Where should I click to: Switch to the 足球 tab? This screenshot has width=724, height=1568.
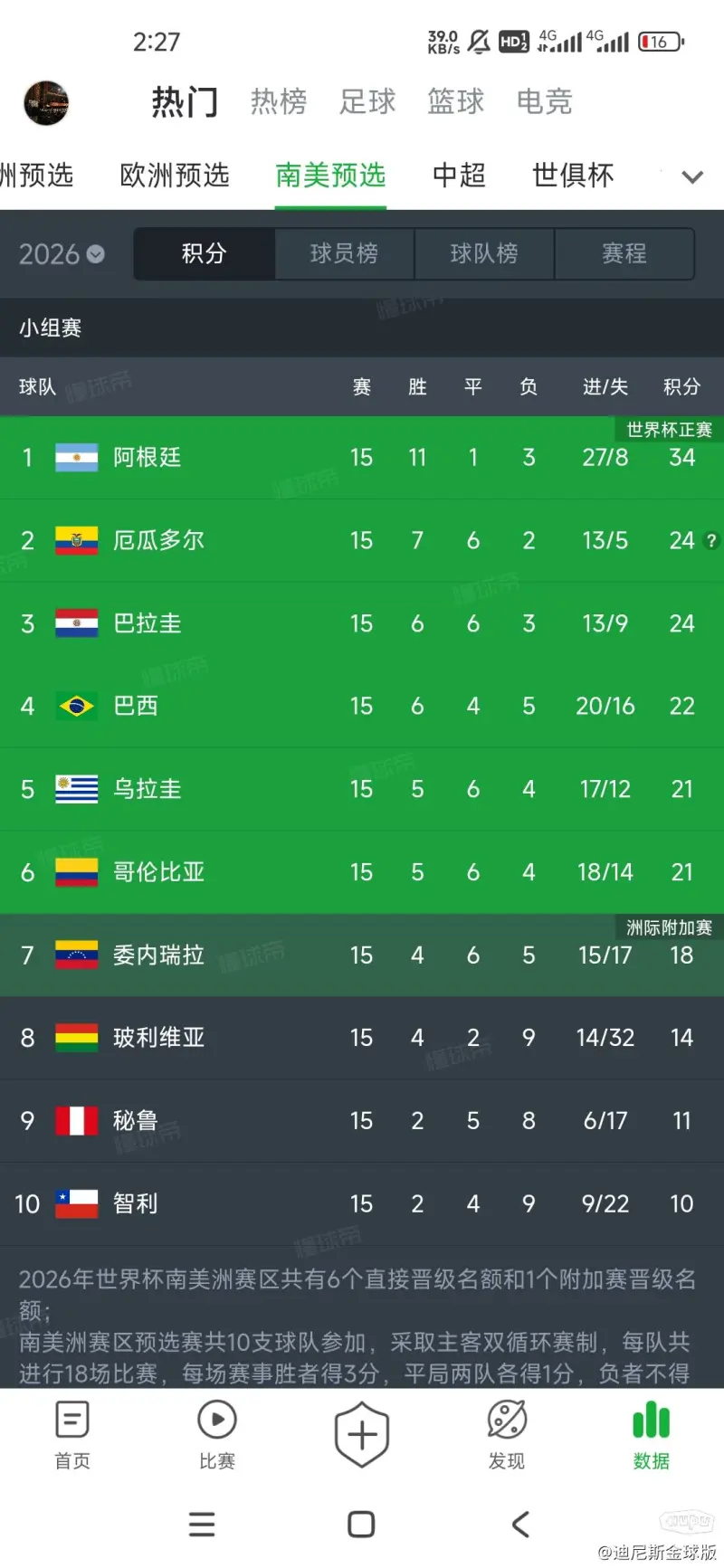point(367,101)
